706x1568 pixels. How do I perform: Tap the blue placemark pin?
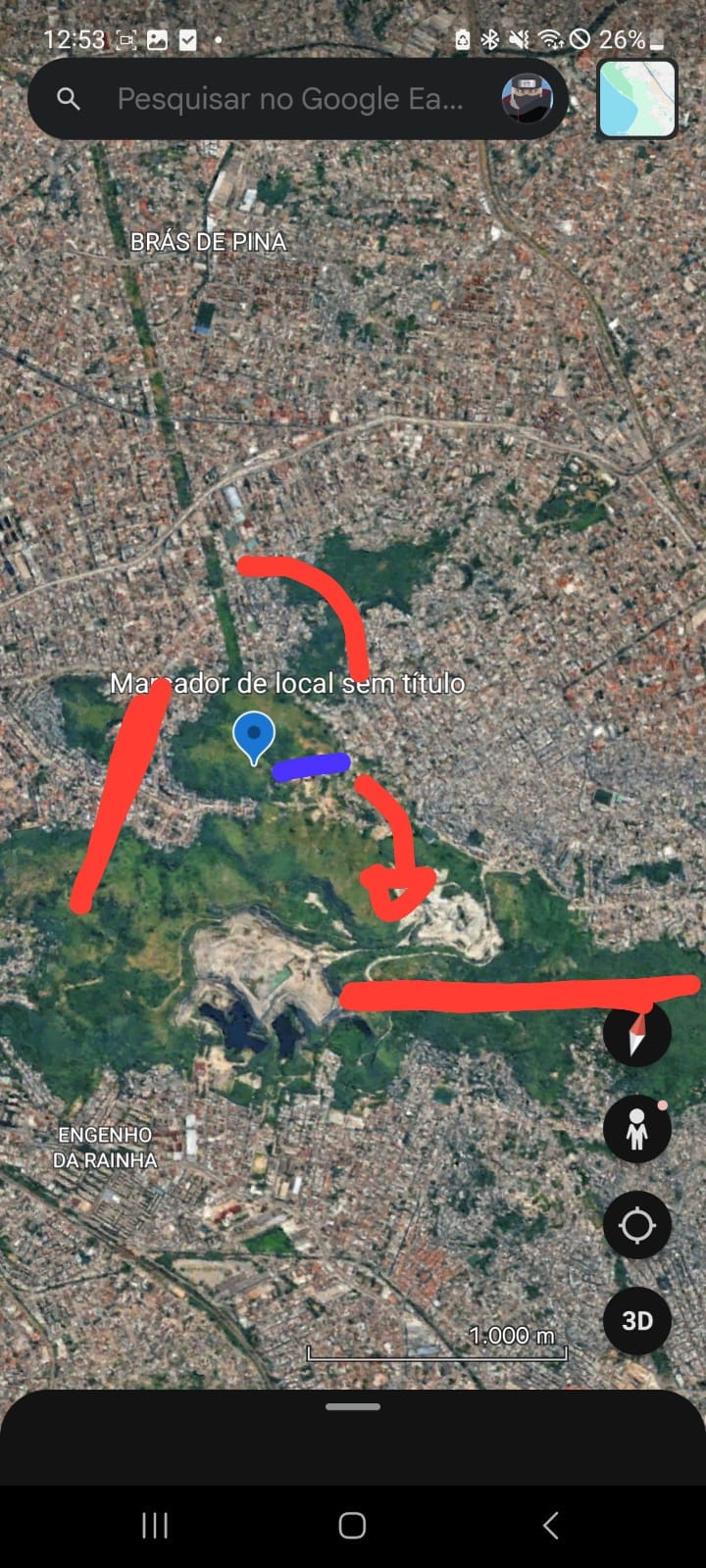pyautogui.click(x=254, y=736)
